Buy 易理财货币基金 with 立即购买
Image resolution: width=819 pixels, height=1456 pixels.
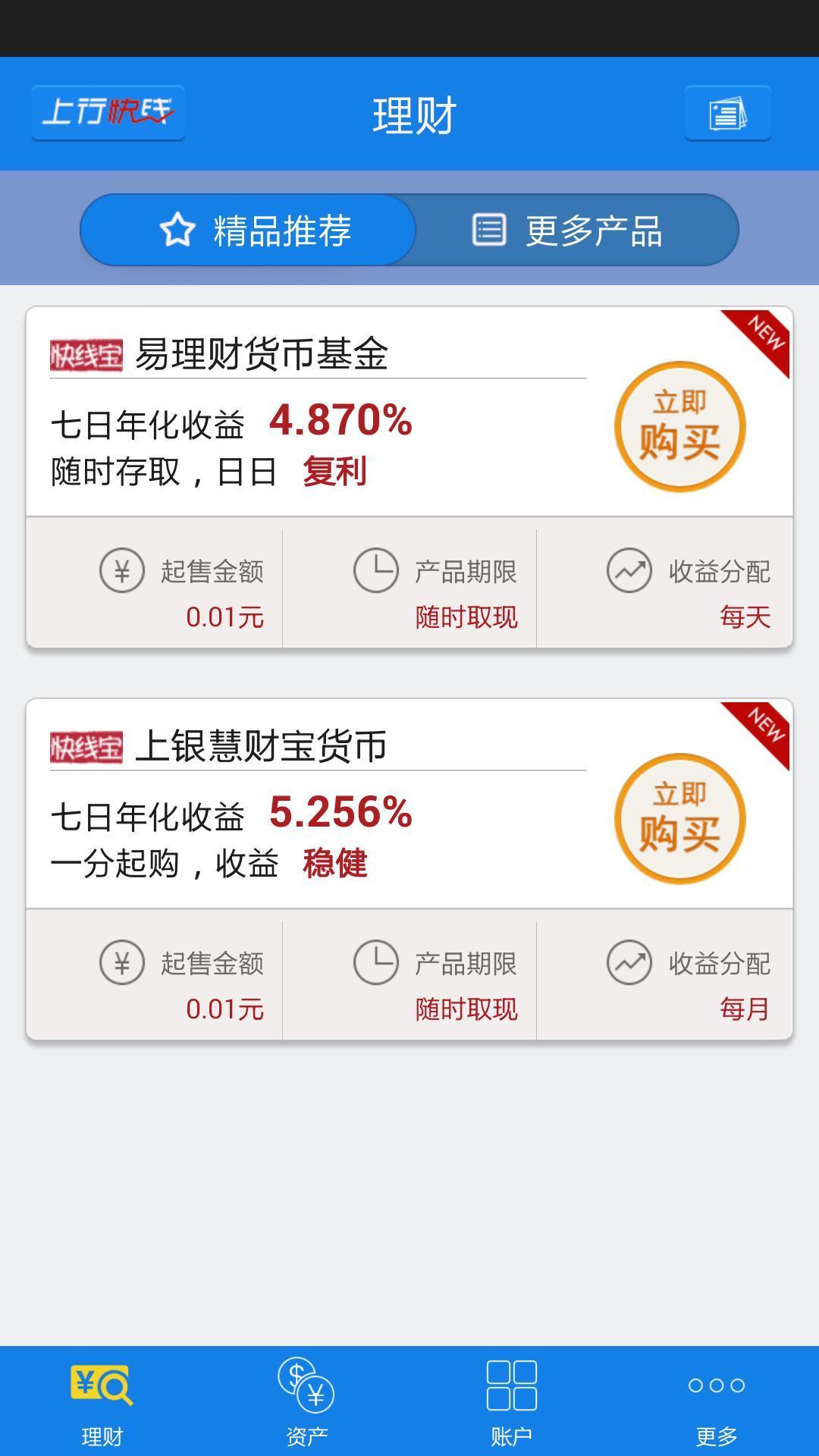[680, 426]
